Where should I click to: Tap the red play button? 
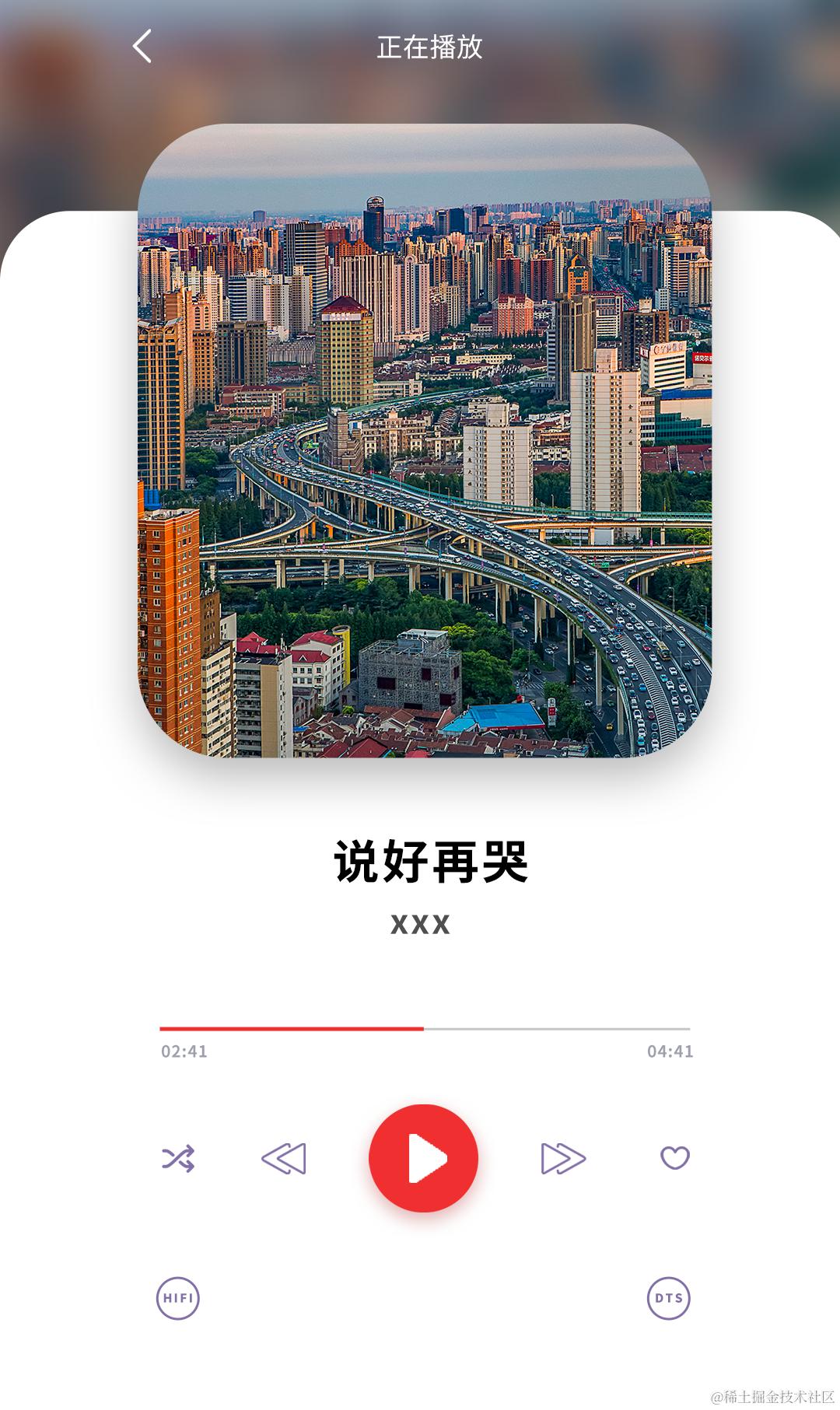tap(422, 1157)
